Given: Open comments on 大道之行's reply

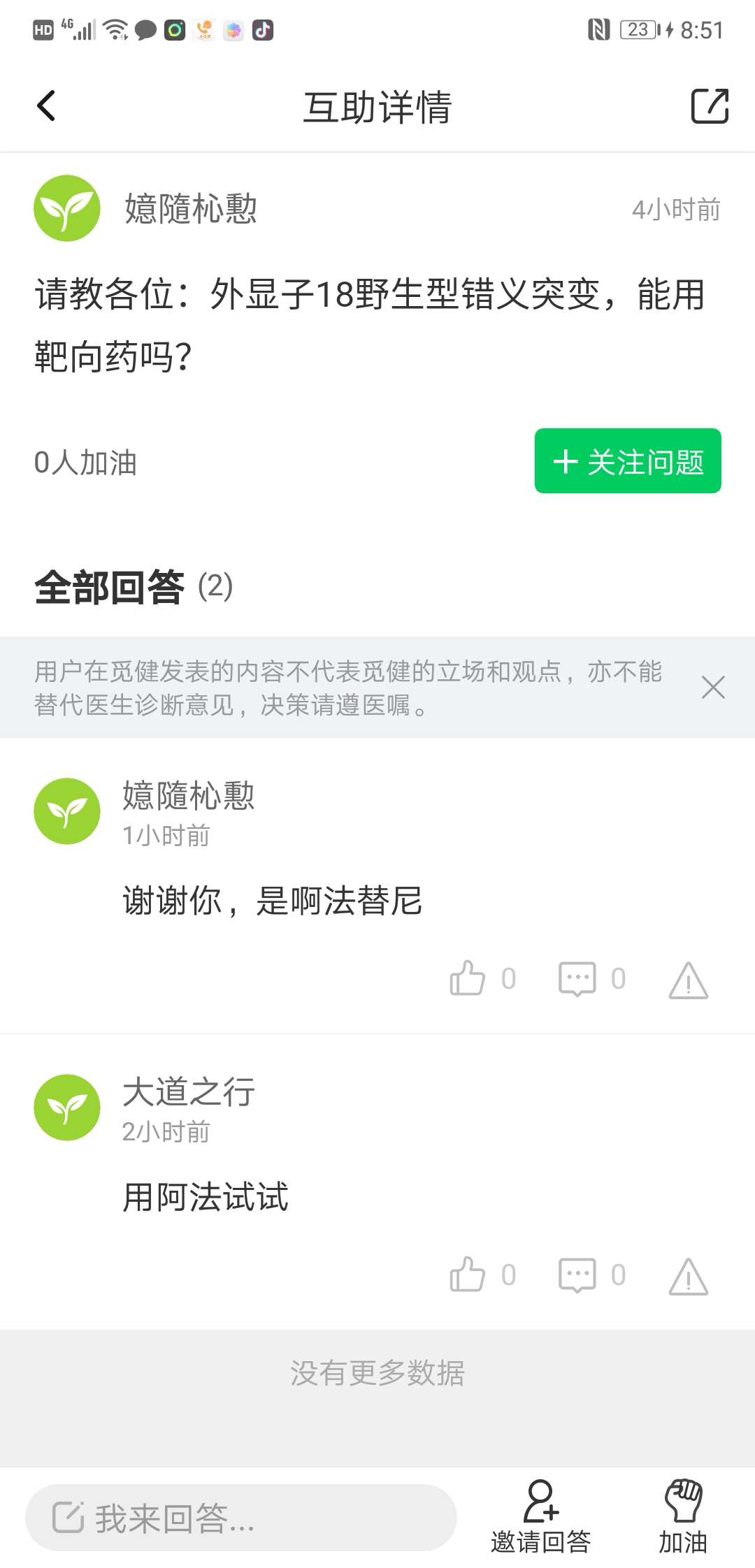Looking at the screenshot, I should (578, 1274).
